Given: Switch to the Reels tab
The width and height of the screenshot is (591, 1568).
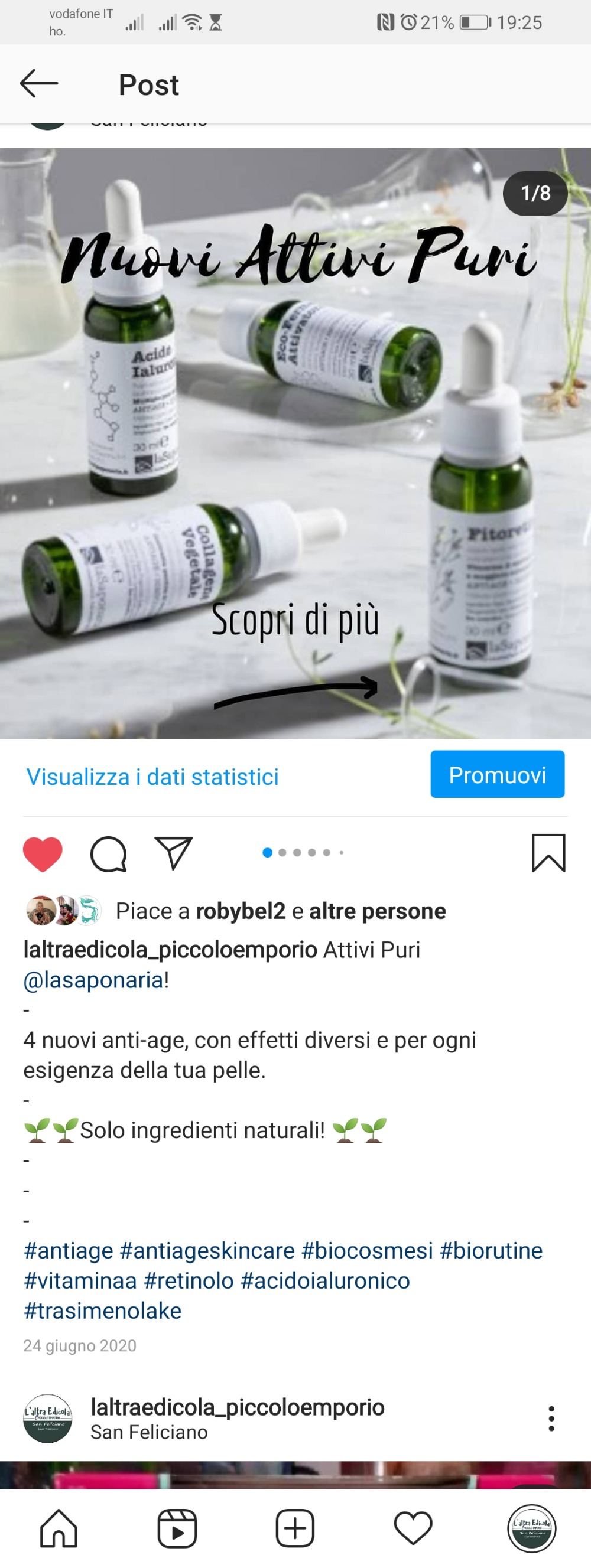Looking at the screenshot, I should tap(177, 1528).
